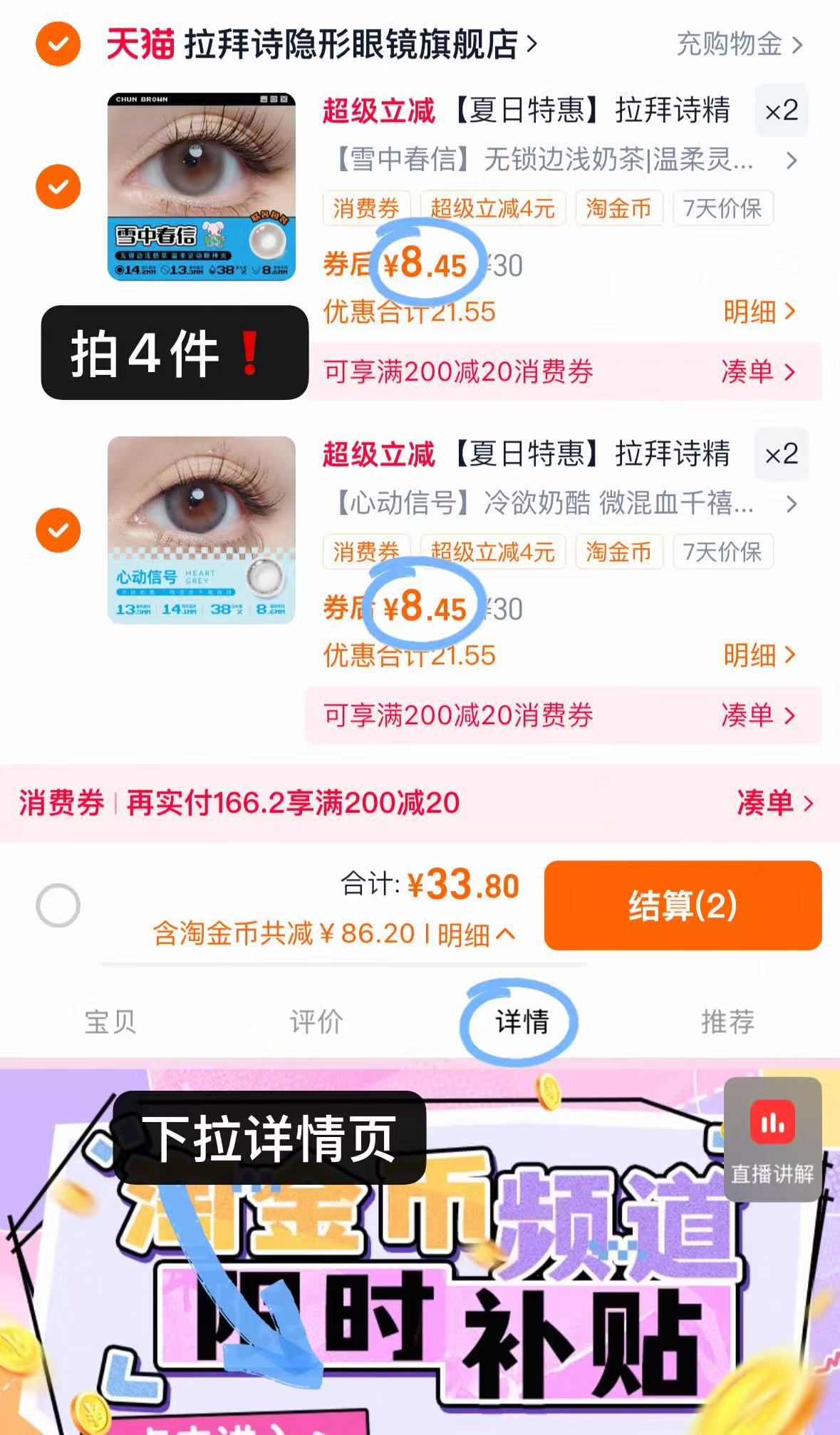This screenshot has height=1435, width=840.
Task: Open the Tmall store logo icon
Action: [140, 43]
